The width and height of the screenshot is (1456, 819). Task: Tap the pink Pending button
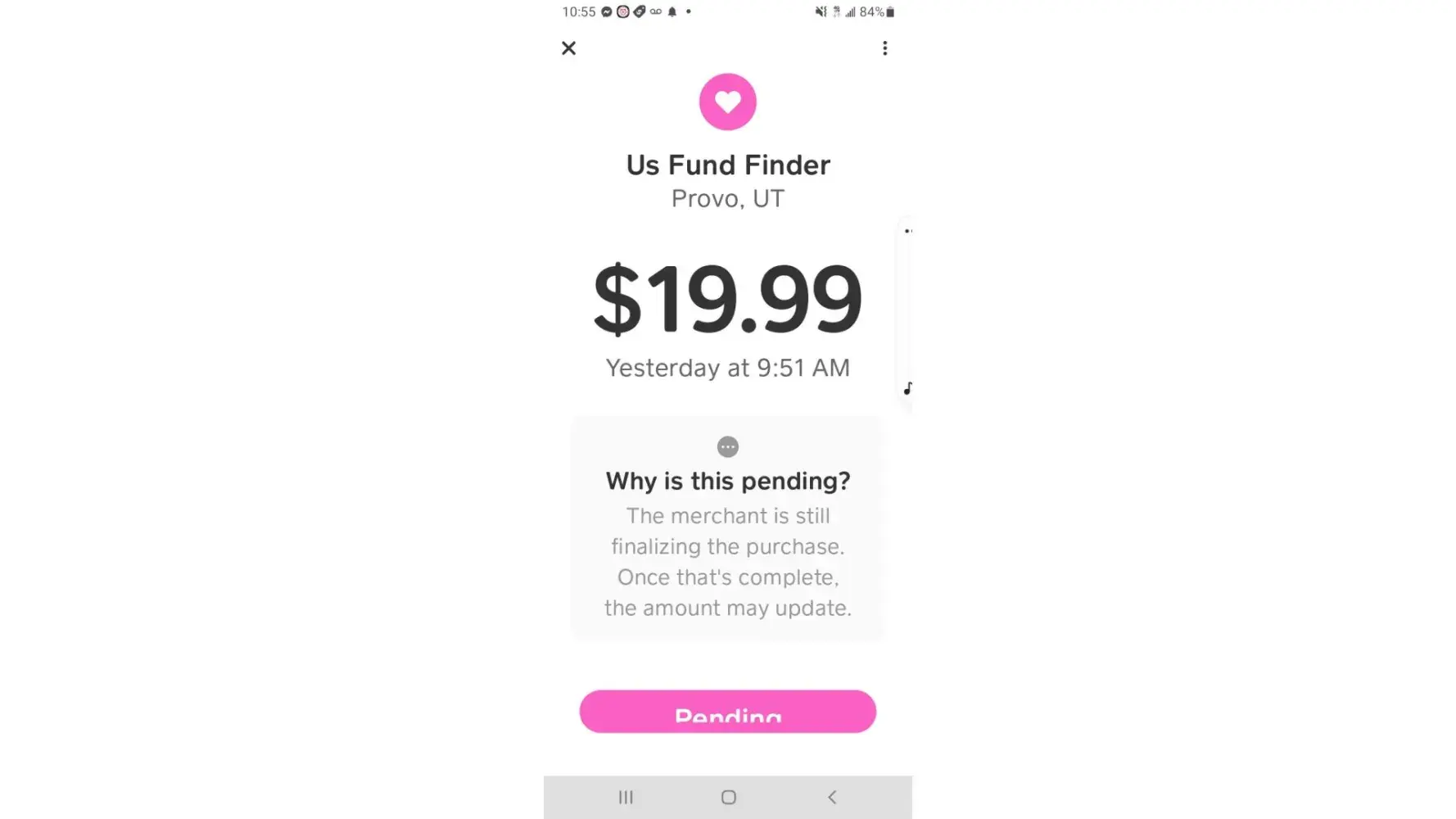(x=727, y=711)
